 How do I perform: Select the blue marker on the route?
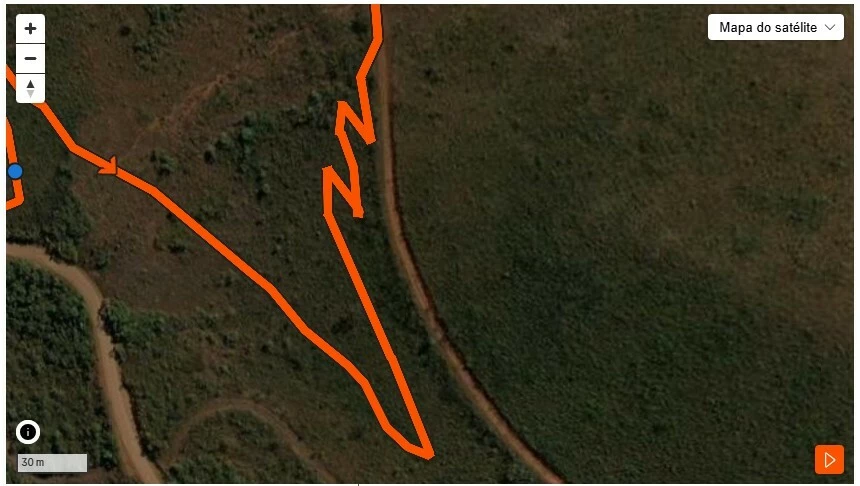coord(14,172)
